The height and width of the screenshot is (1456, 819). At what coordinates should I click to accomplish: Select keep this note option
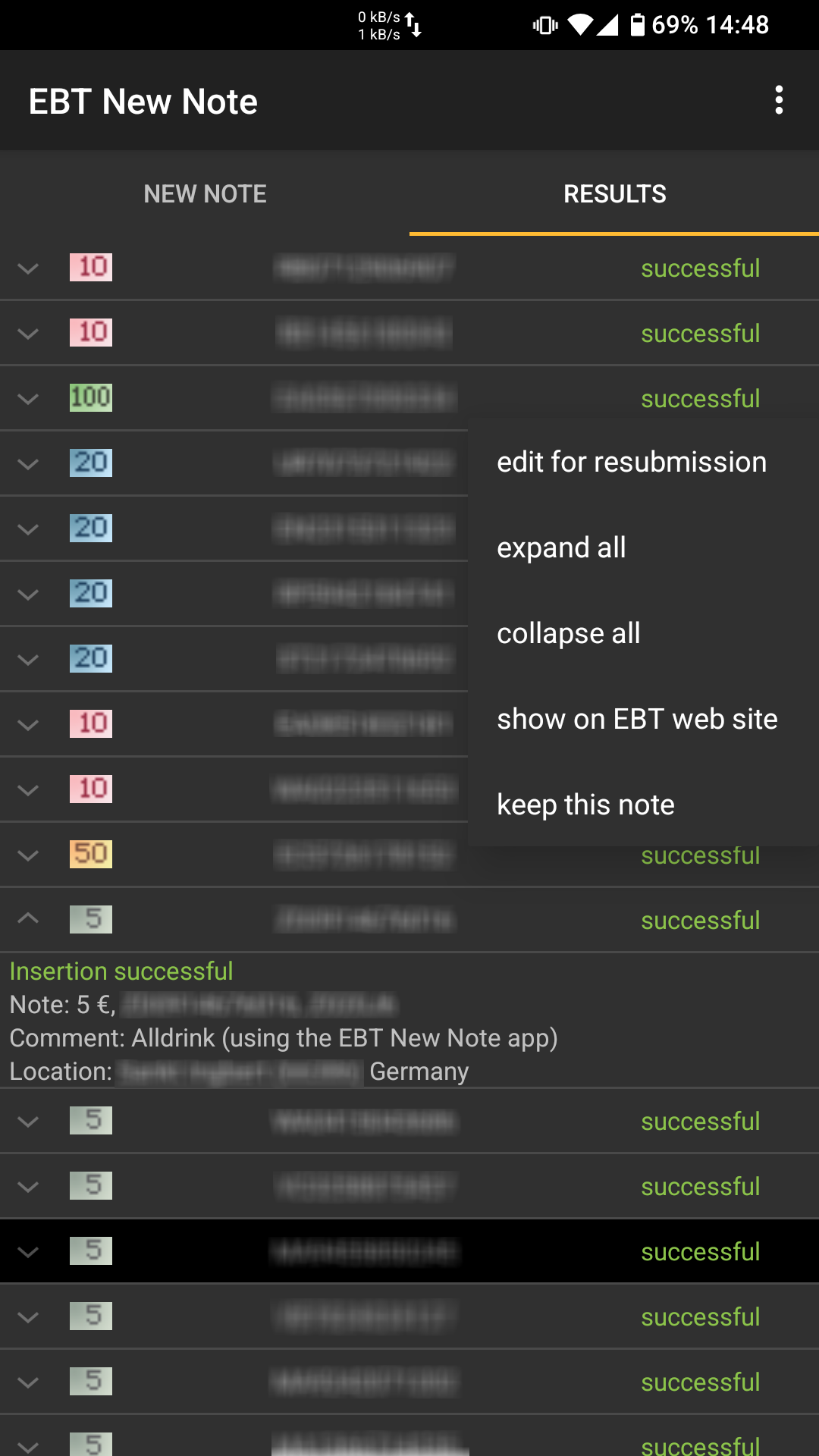point(585,805)
